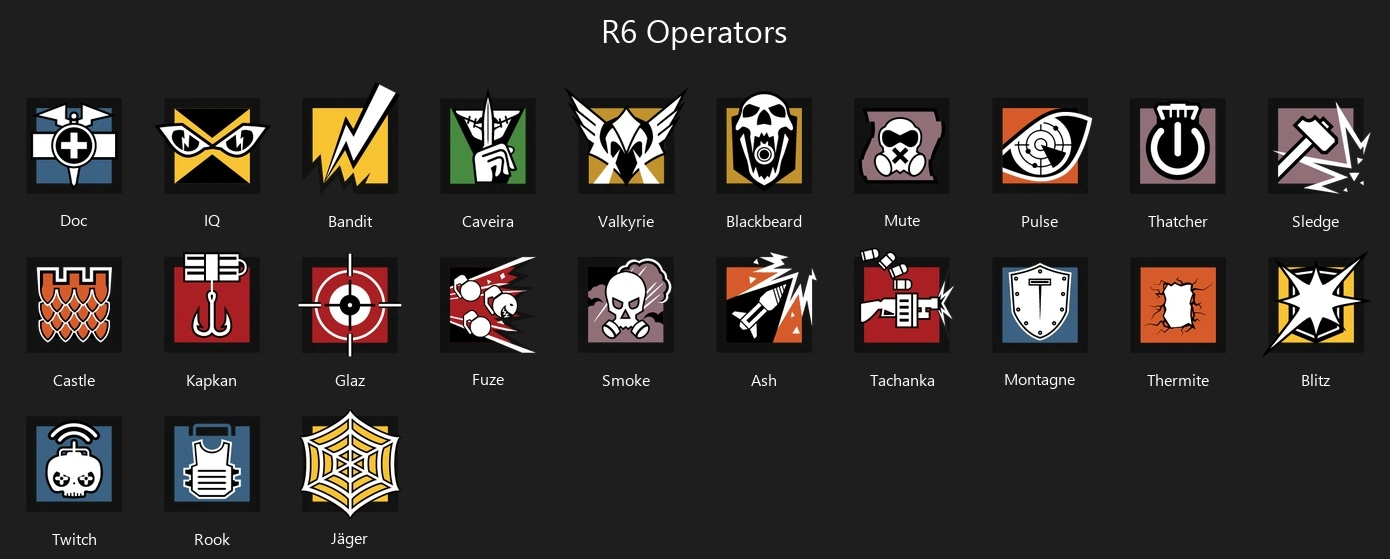
Task: Open the Kapkan tile
Action: pos(212,305)
